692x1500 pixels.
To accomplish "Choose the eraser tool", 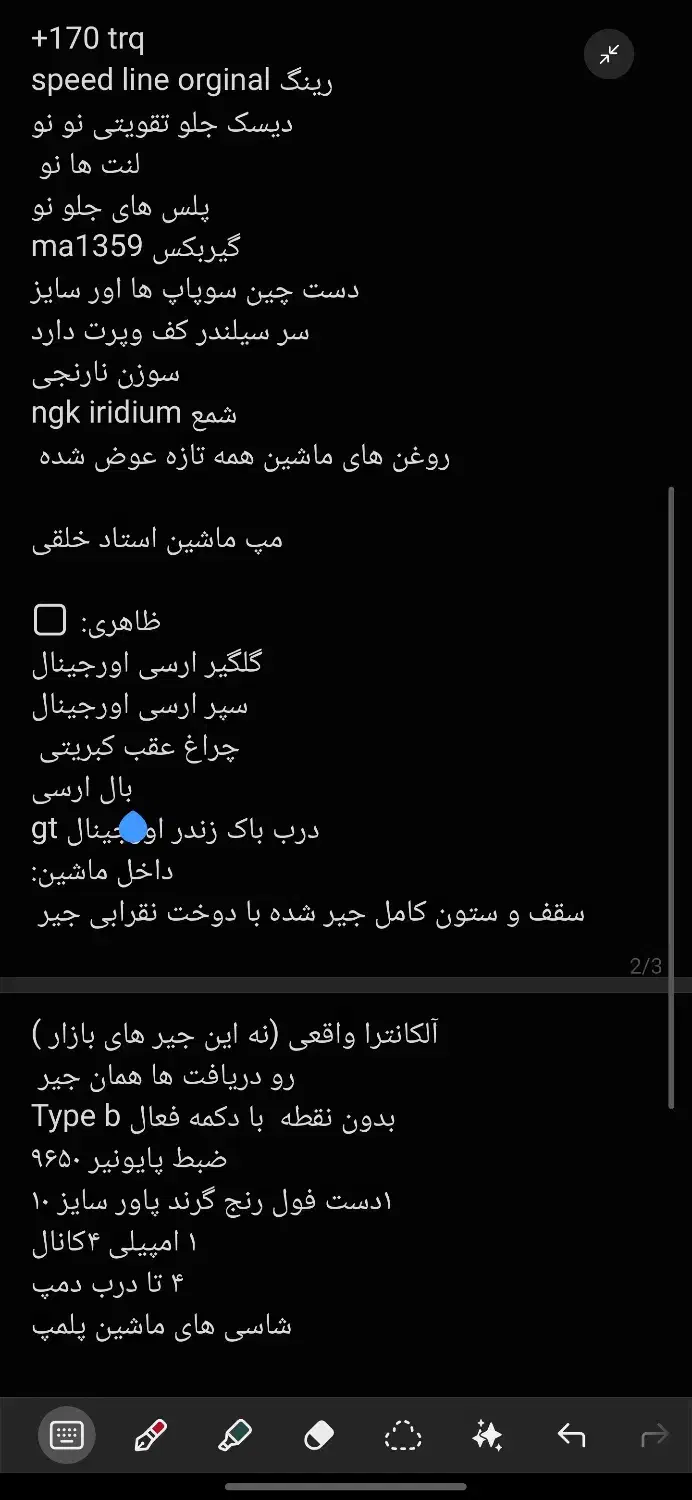I will 318,1437.
